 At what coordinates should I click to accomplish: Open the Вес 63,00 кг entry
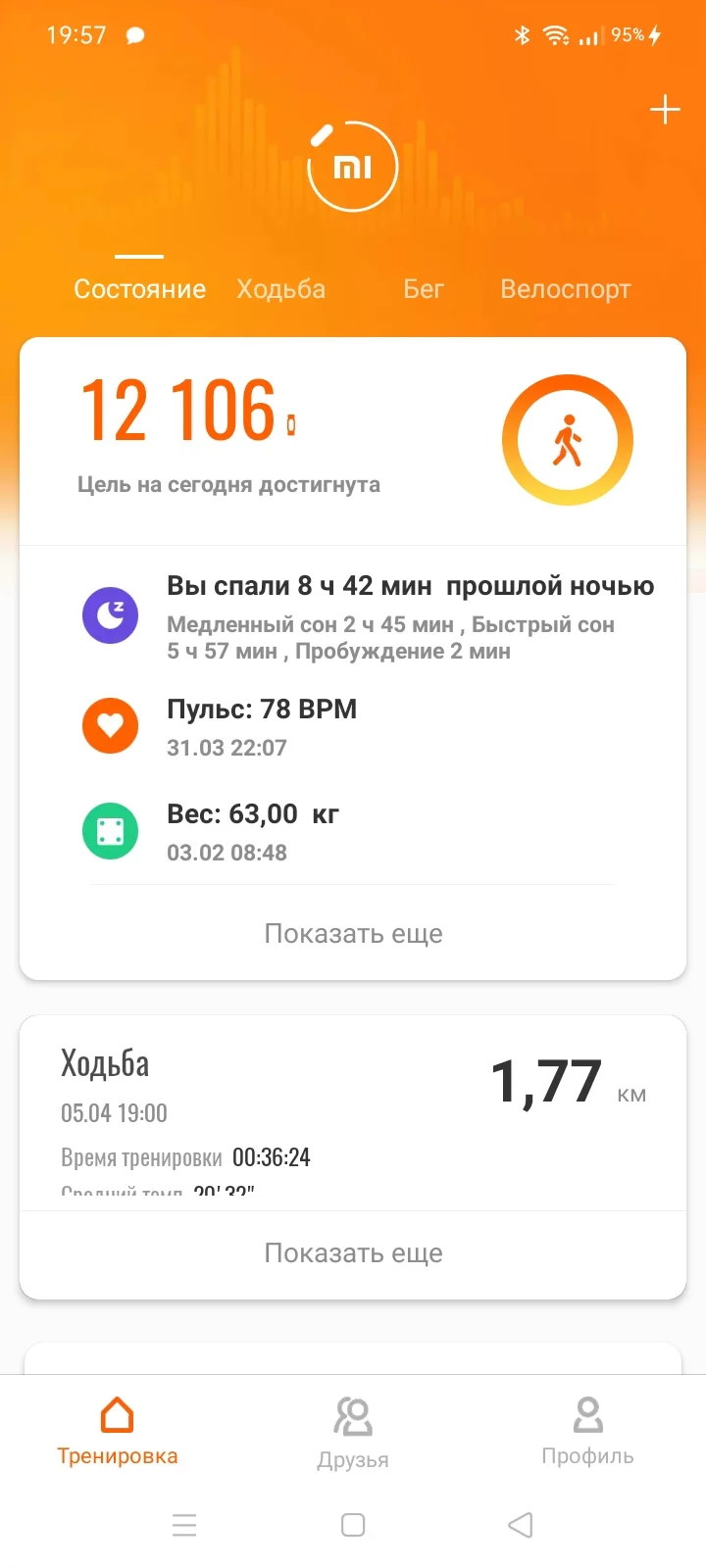point(253,832)
